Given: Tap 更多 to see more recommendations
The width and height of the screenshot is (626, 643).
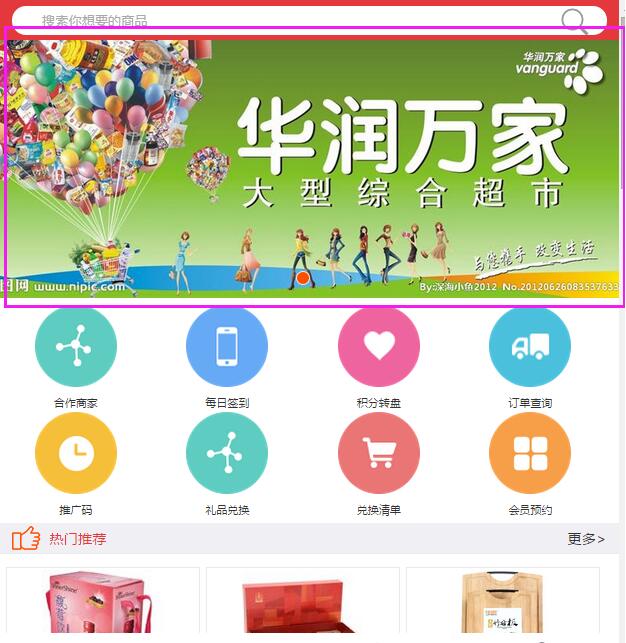Looking at the screenshot, I should (586, 539).
